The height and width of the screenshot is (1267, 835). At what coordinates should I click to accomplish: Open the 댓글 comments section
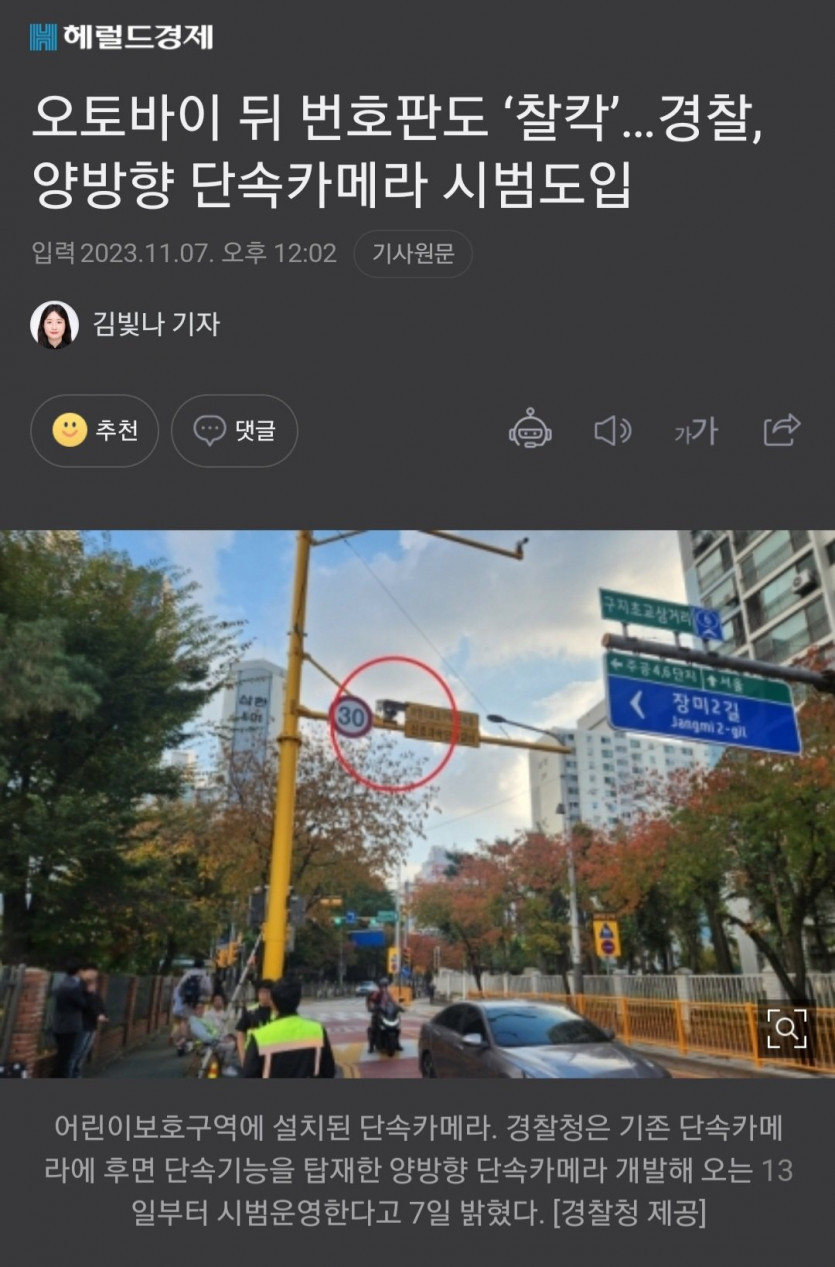(x=234, y=431)
